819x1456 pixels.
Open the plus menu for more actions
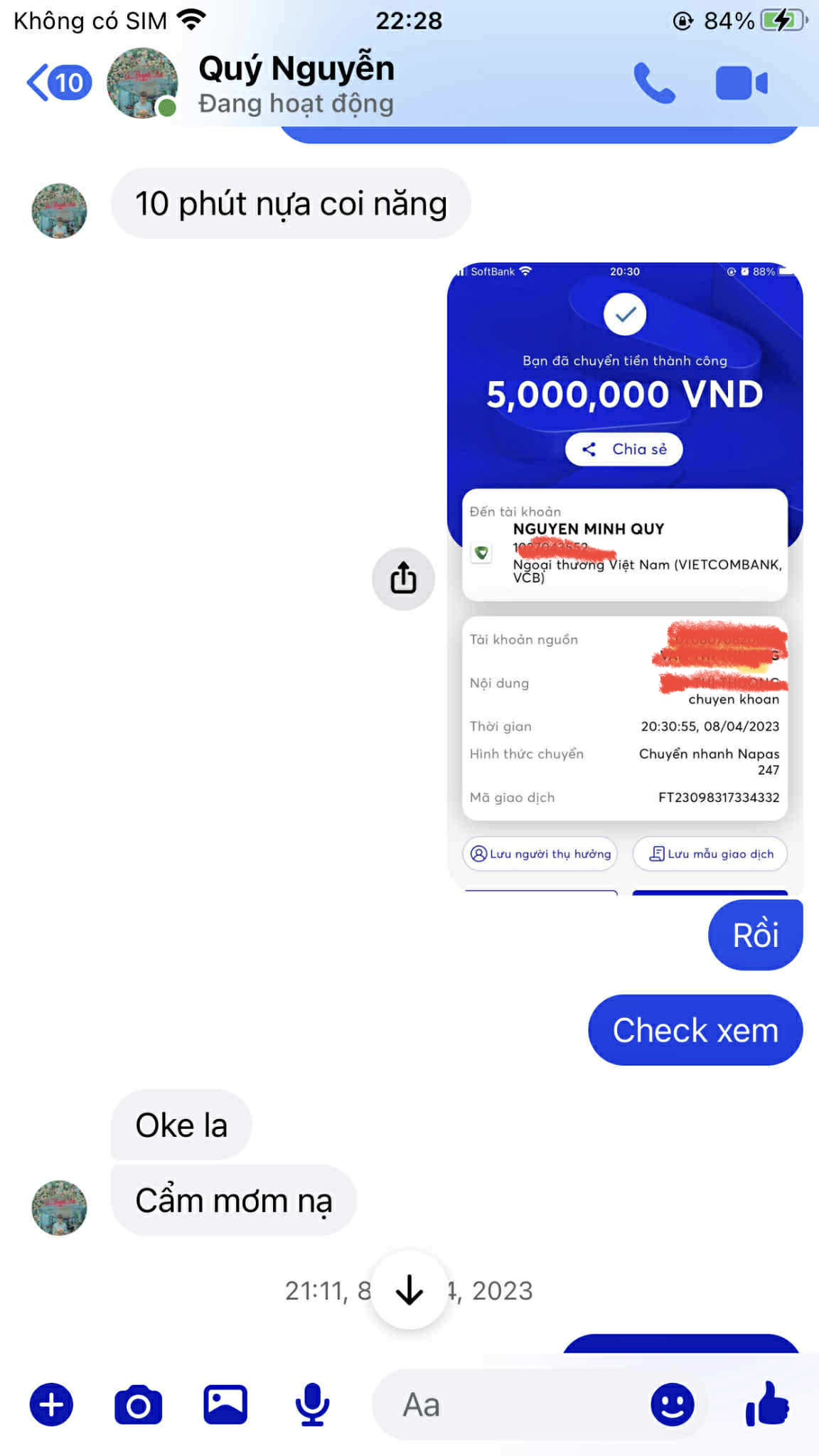[51, 1405]
